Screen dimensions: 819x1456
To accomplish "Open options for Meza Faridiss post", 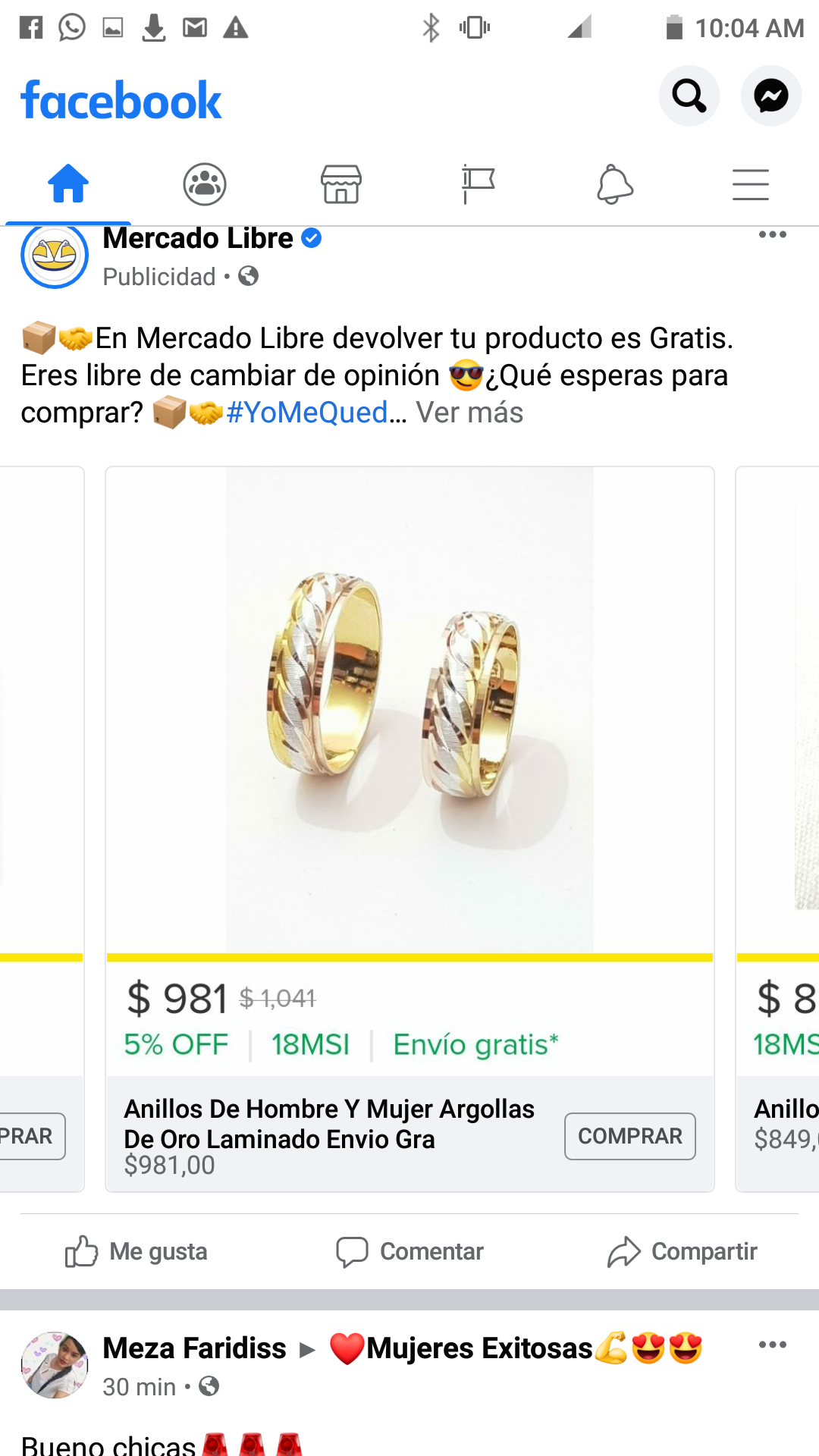I will pos(772,1345).
